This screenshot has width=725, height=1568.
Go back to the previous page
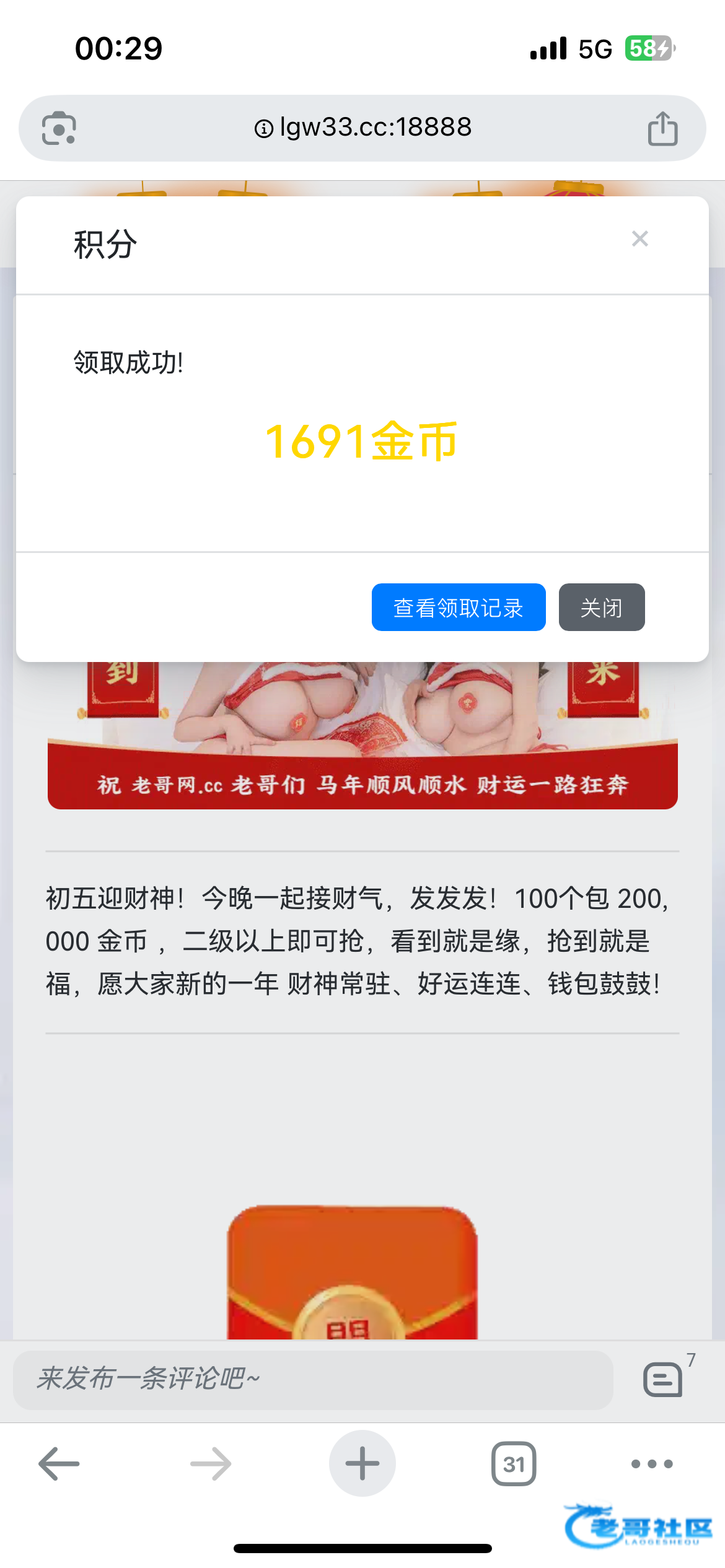coord(59,1464)
